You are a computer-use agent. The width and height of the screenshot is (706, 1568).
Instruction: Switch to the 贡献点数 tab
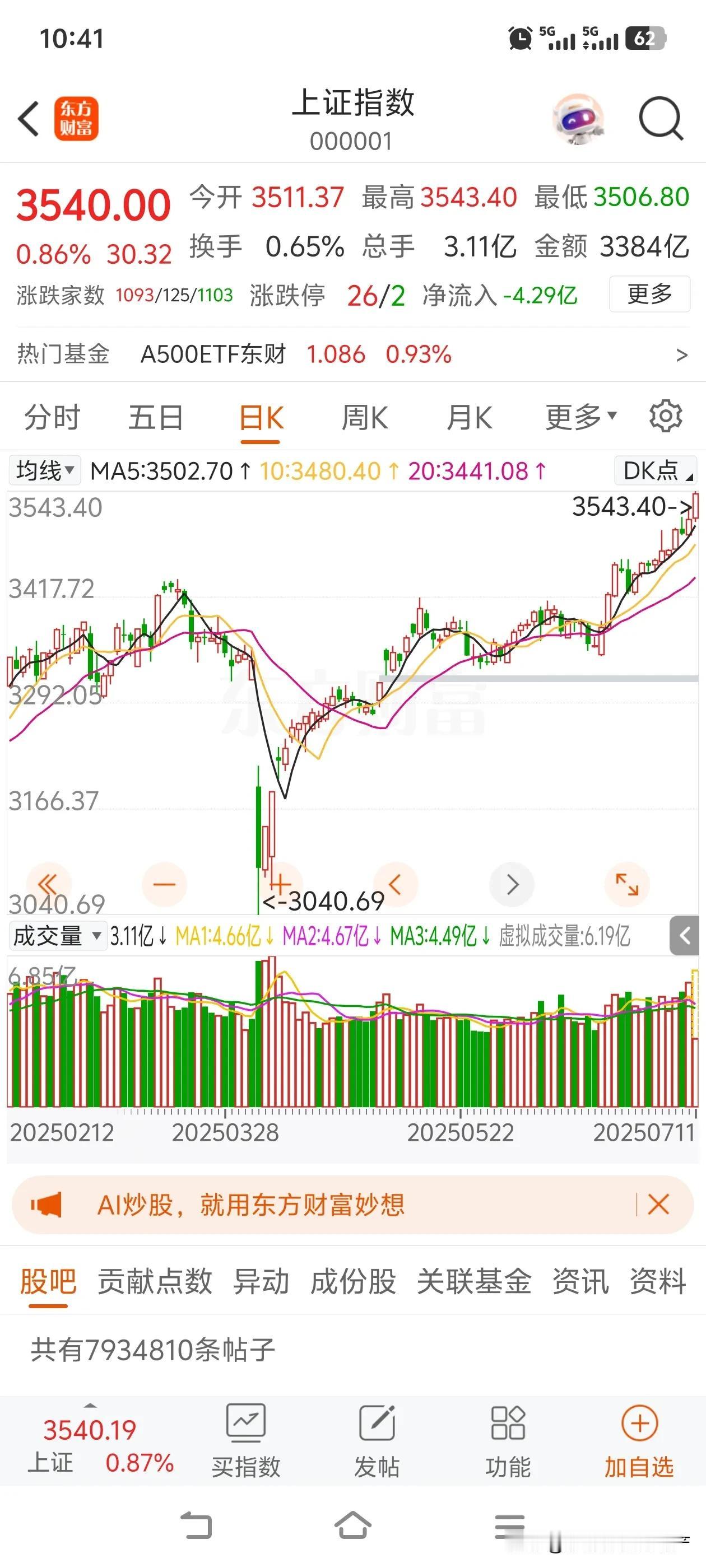[x=155, y=1281]
